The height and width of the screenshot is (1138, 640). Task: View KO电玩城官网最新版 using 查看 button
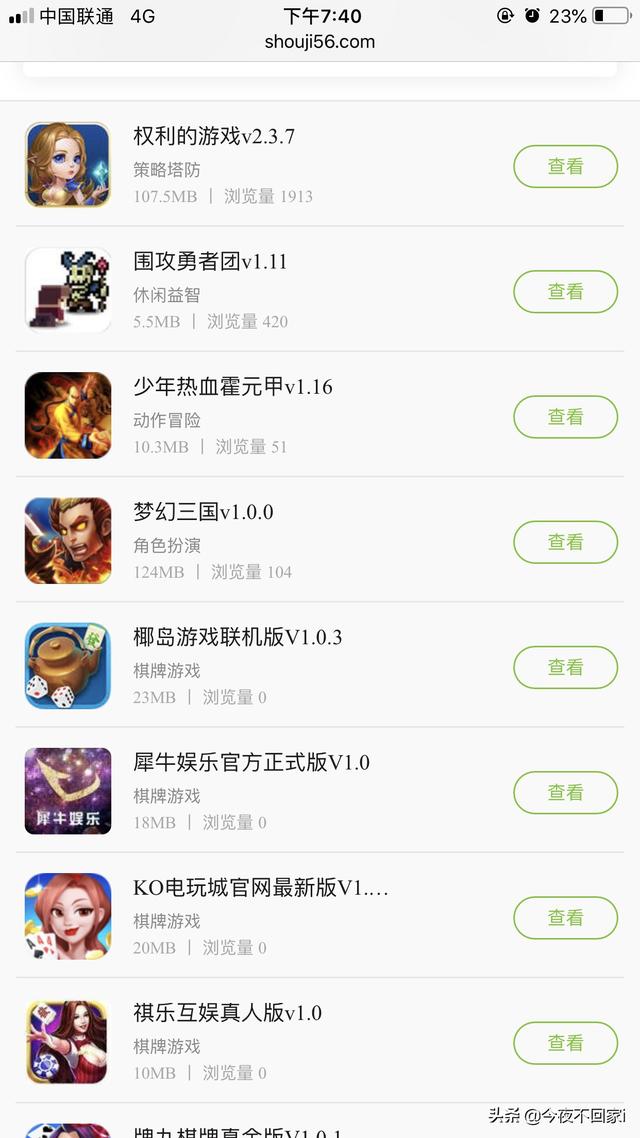(565, 917)
